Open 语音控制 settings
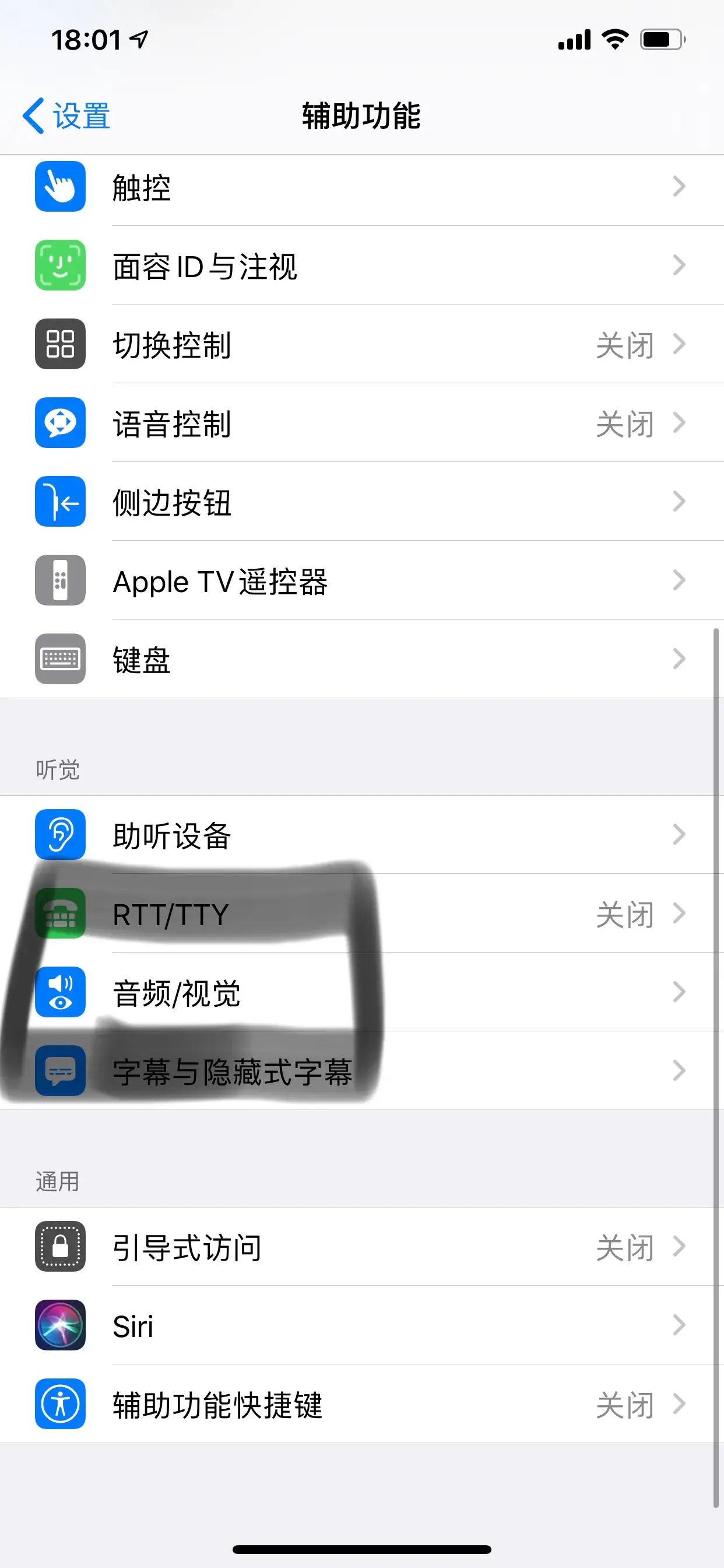 (362, 422)
